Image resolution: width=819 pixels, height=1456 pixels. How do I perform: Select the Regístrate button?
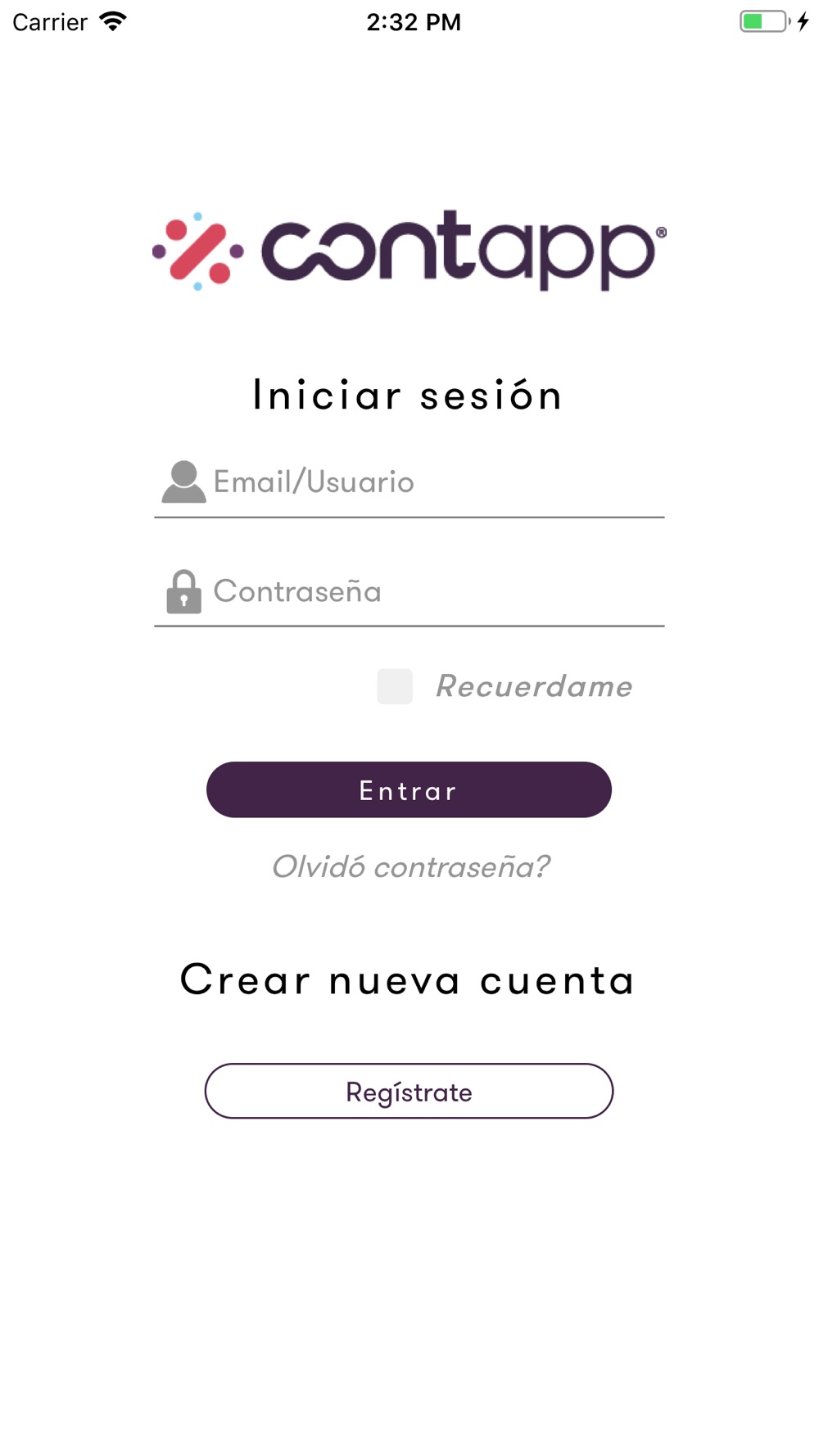[409, 1092]
